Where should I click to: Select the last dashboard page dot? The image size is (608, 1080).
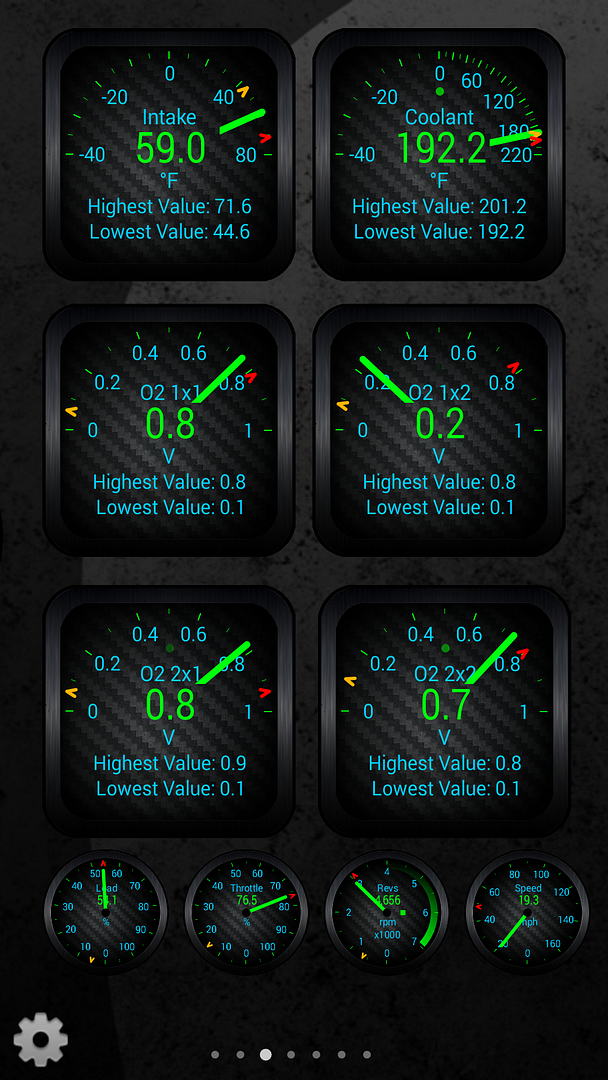(x=367, y=1054)
